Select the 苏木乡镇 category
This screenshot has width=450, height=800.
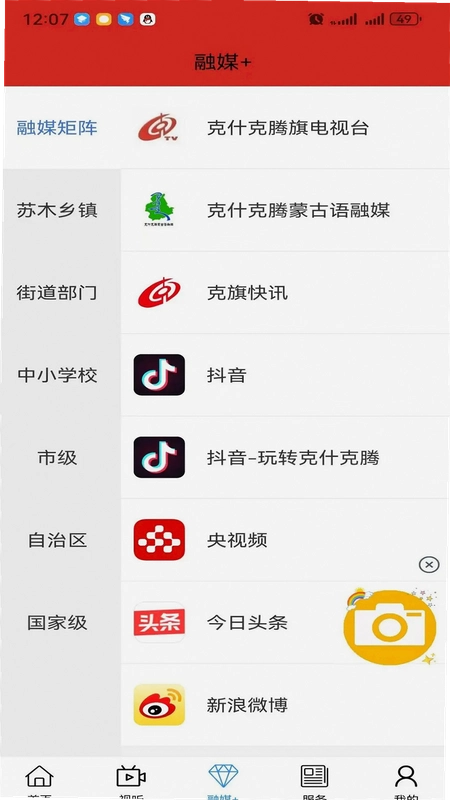pos(57,210)
